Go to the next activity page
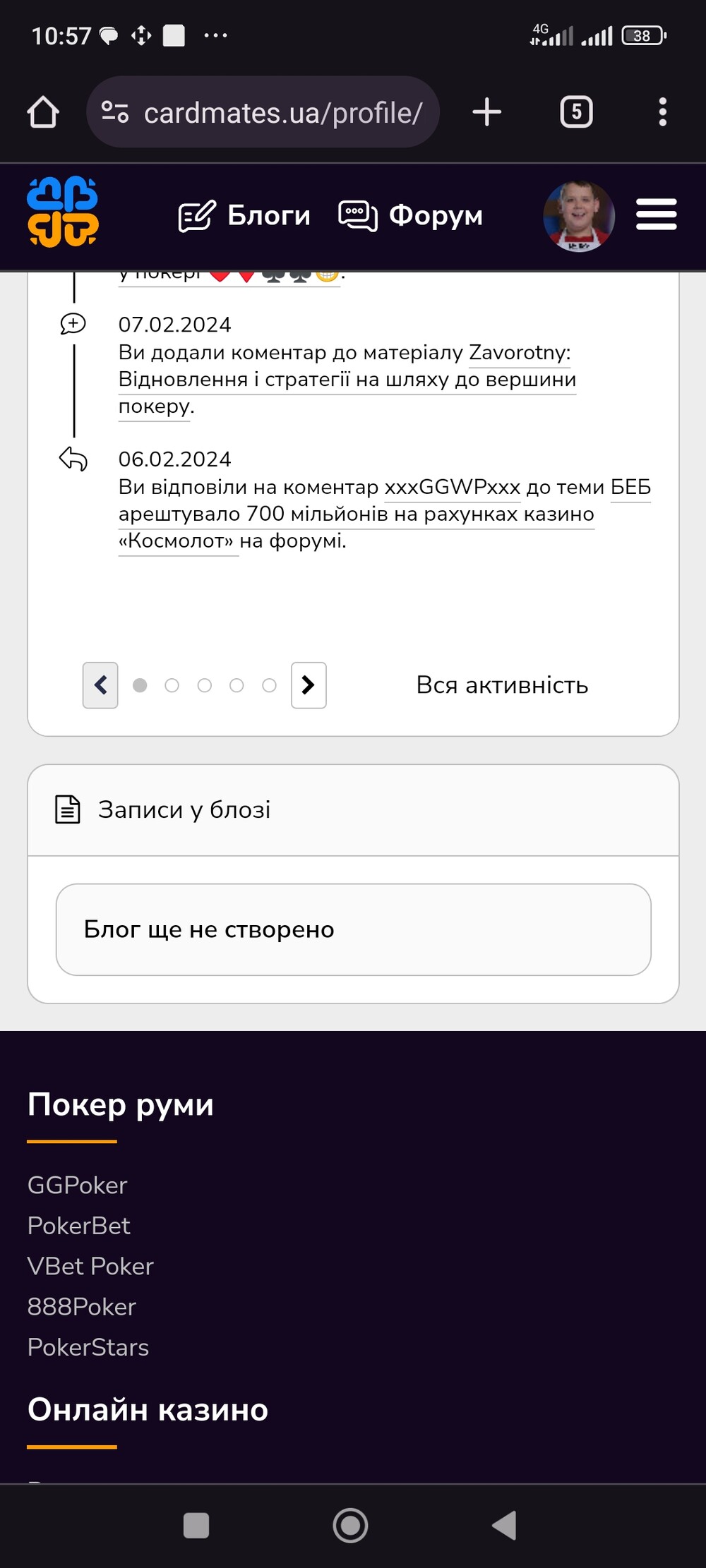The image size is (706, 1568). point(309,685)
